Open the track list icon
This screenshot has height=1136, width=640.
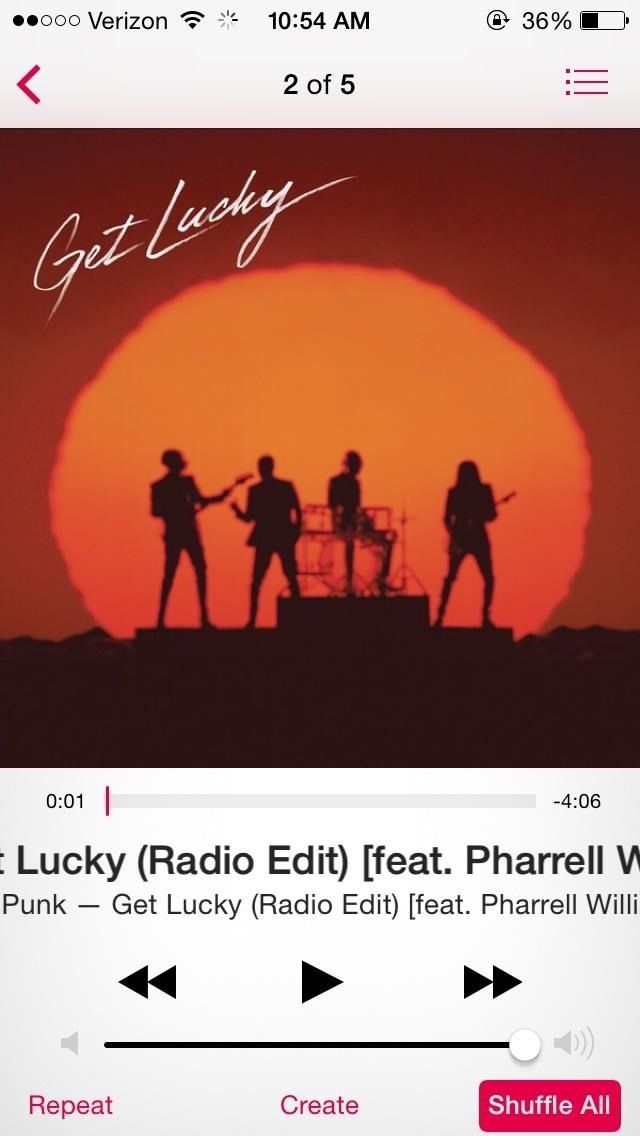point(586,82)
